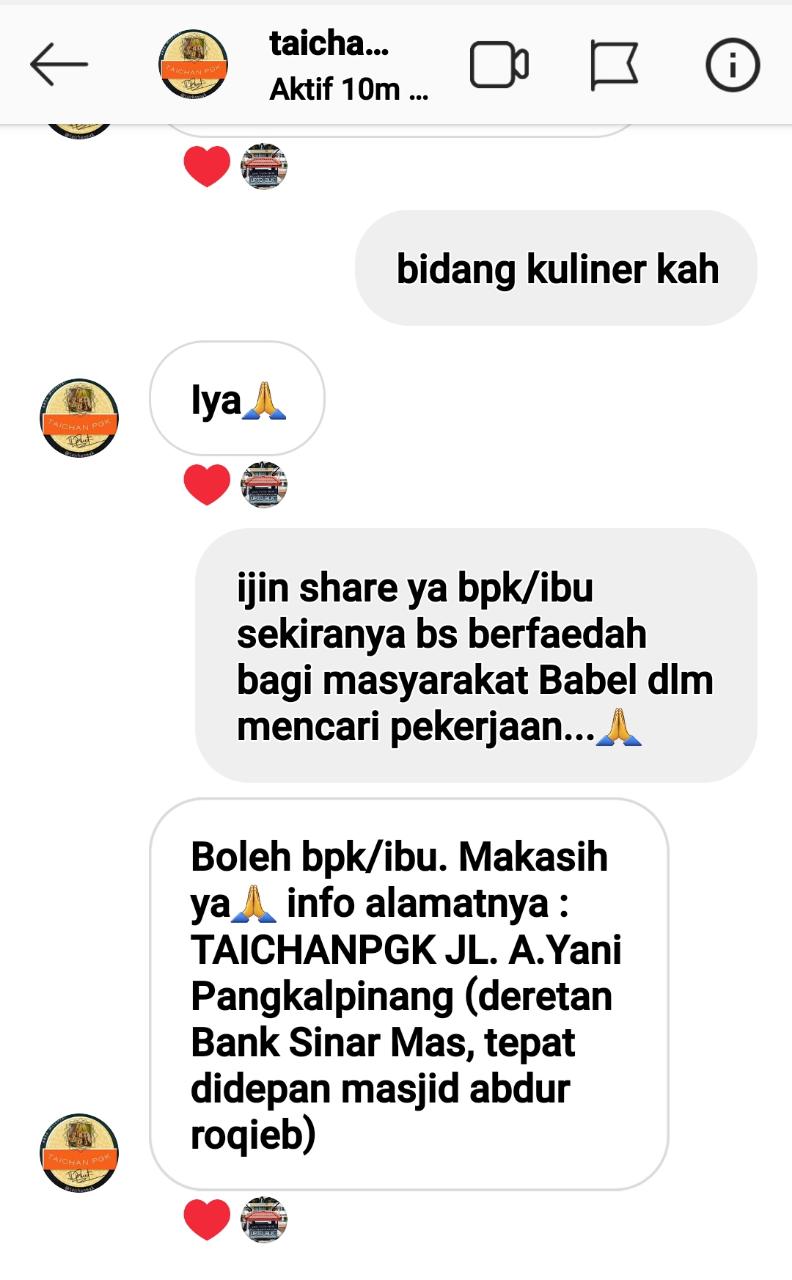Open sender avatar beside the address message

tap(79, 1153)
